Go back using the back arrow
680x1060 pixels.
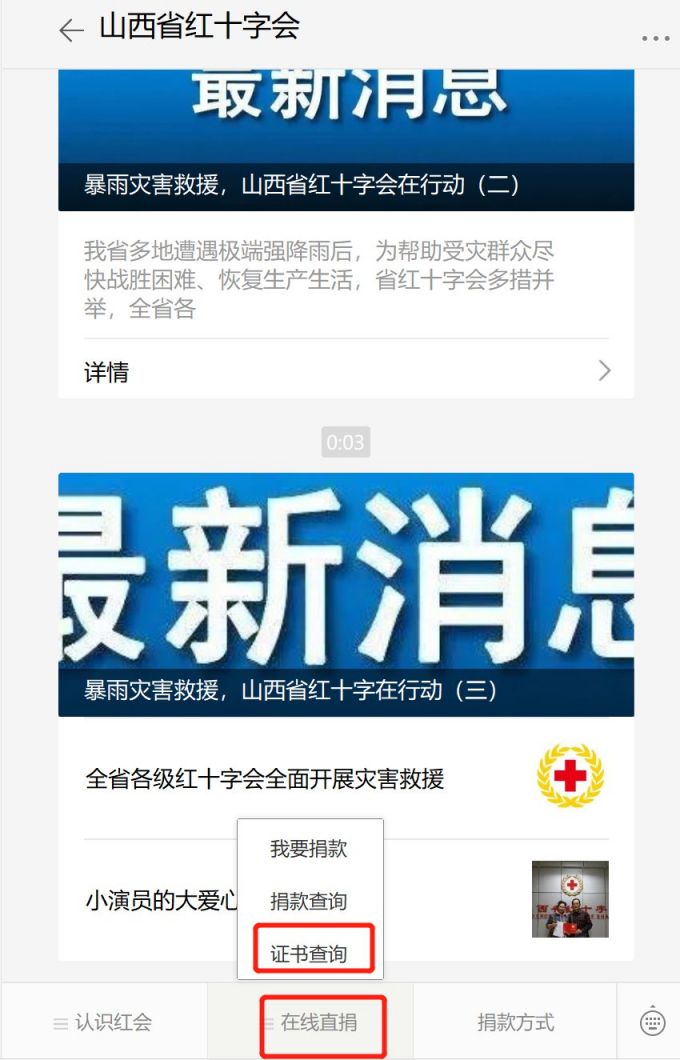tap(71, 30)
